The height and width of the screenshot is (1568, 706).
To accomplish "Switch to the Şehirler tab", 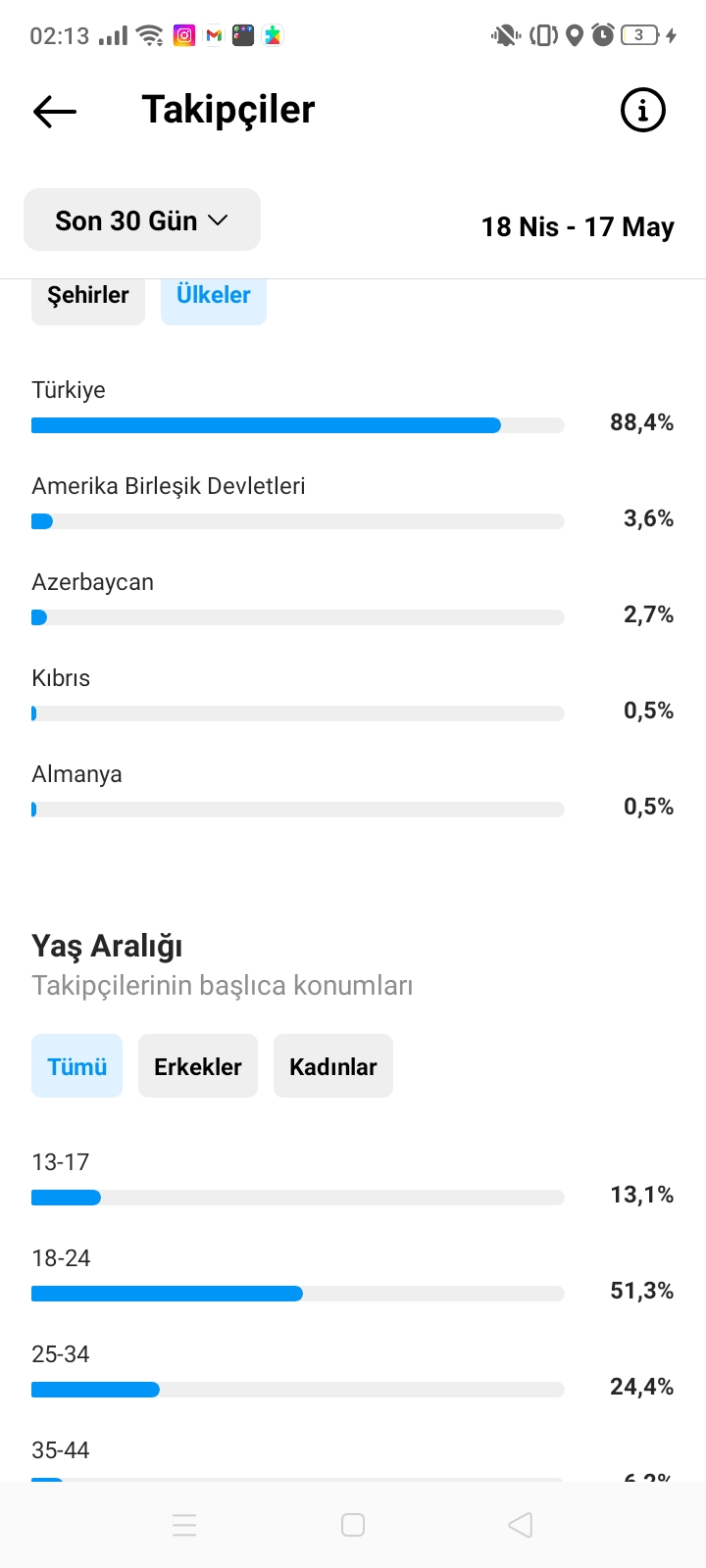I will point(88,297).
